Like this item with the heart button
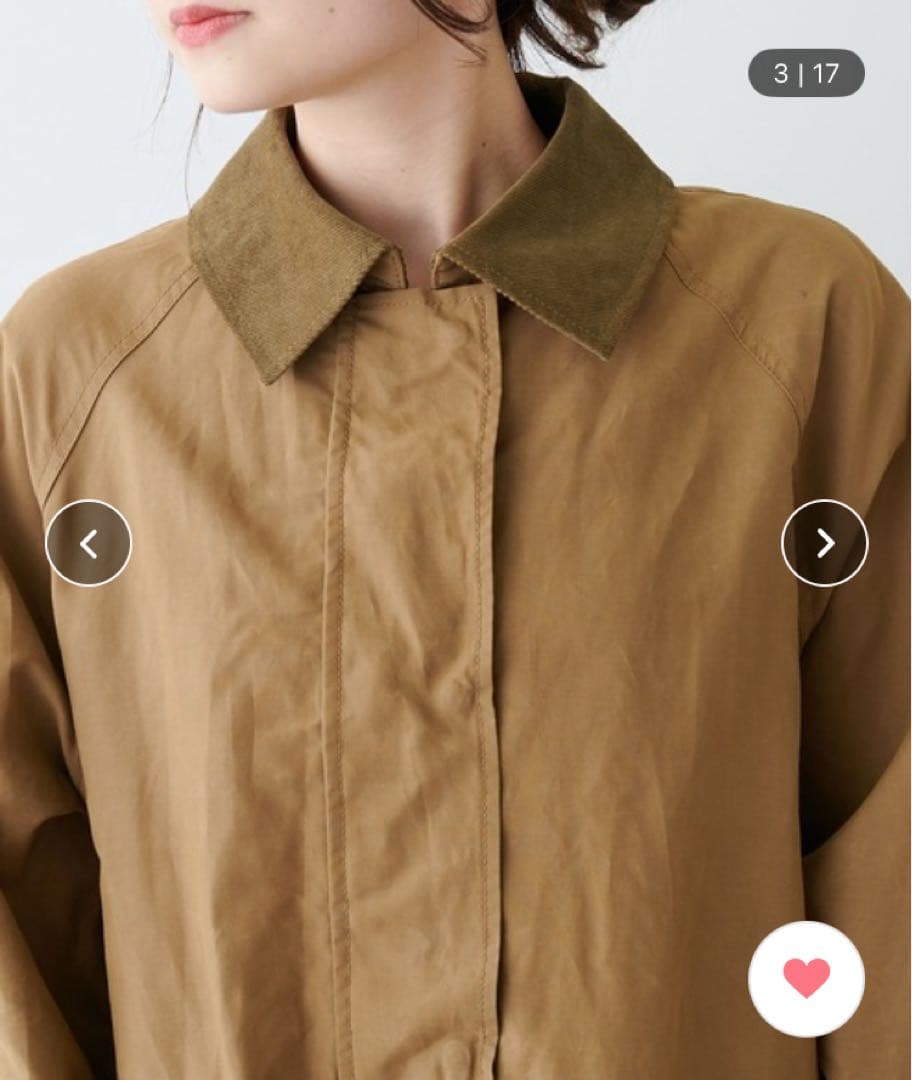 [806, 978]
